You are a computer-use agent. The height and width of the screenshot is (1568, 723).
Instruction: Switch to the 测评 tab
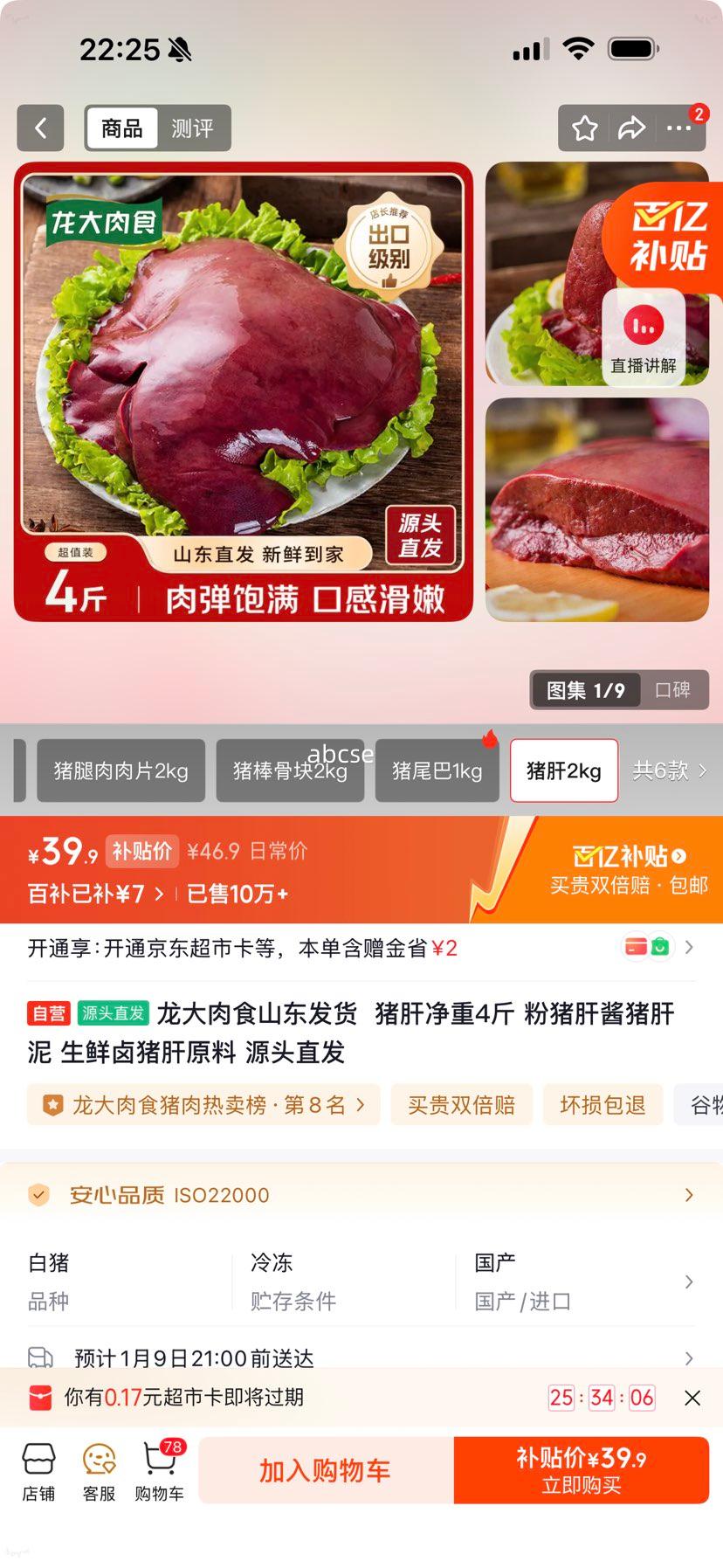point(194,128)
